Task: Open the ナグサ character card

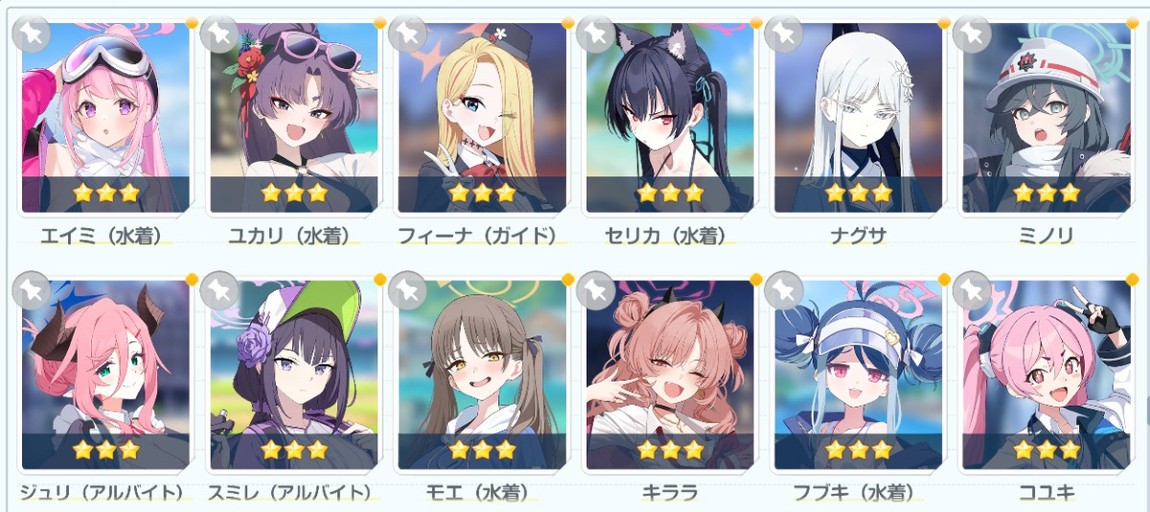Action: (x=858, y=120)
